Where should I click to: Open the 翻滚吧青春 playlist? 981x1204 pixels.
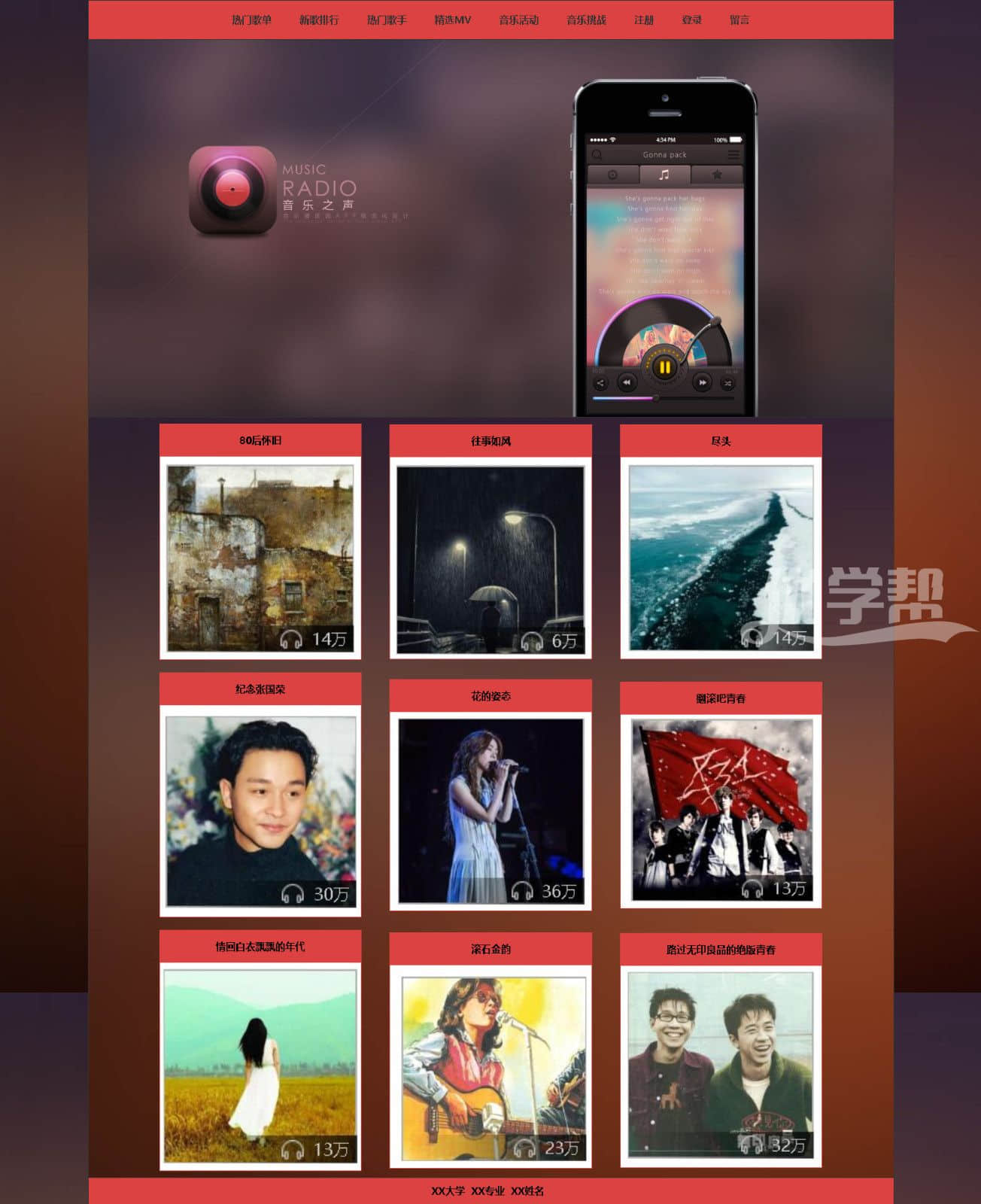pyautogui.click(x=721, y=810)
